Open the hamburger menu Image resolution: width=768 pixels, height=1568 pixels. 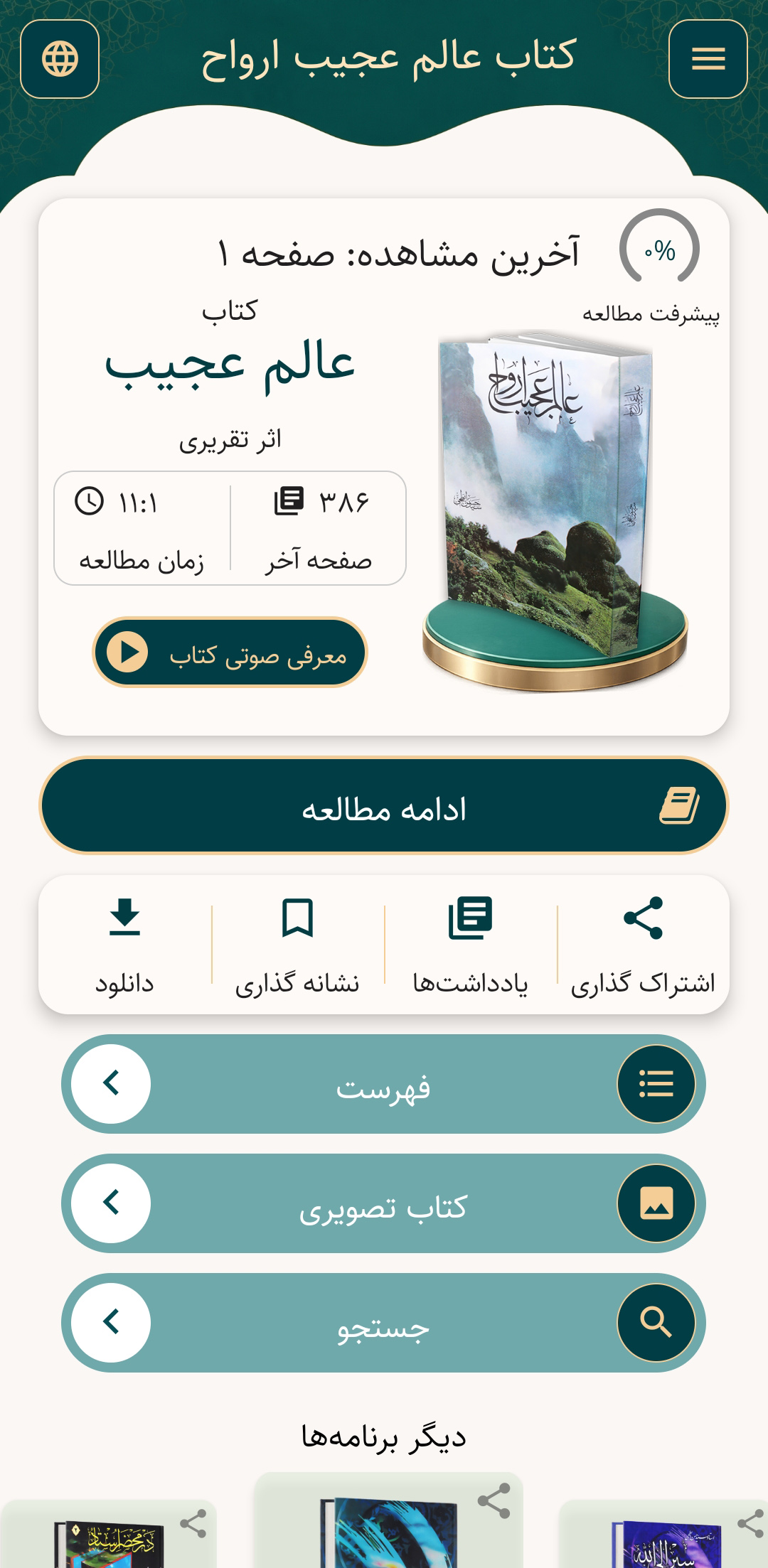[708, 59]
